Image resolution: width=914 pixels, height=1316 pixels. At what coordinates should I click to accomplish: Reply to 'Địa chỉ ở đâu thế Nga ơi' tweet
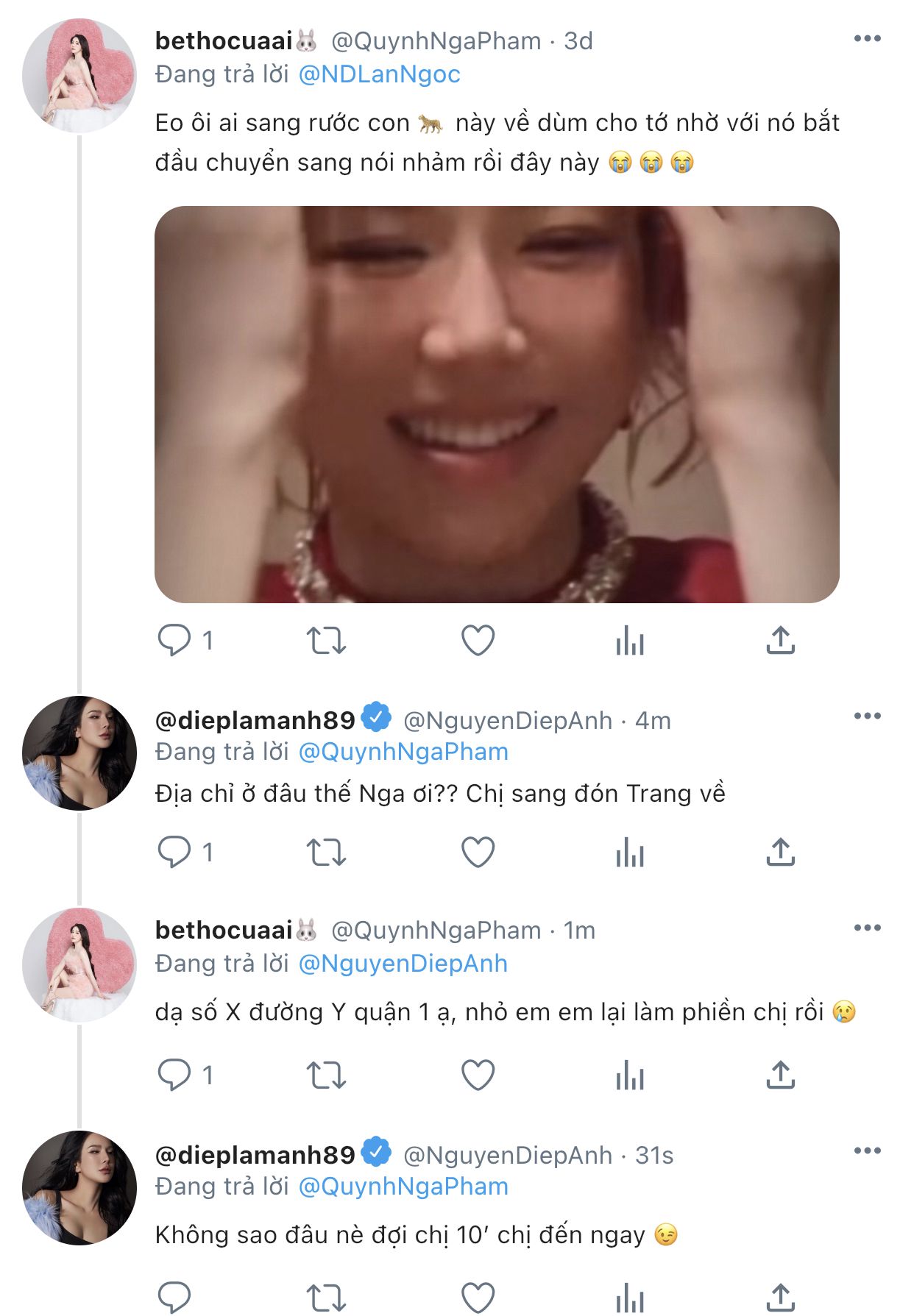click(x=174, y=853)
